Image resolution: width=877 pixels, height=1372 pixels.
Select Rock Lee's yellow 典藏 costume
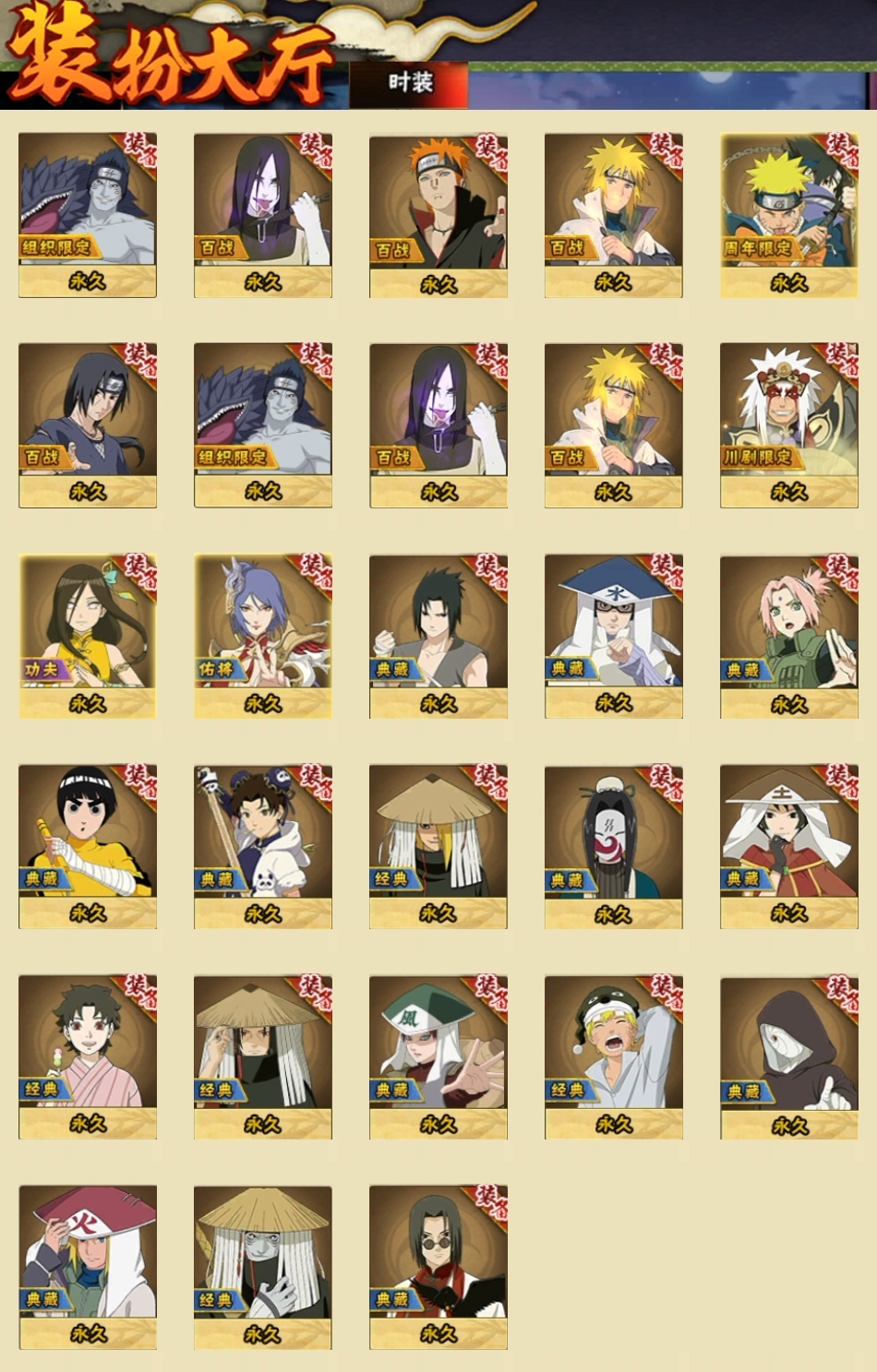coord(88,845)
